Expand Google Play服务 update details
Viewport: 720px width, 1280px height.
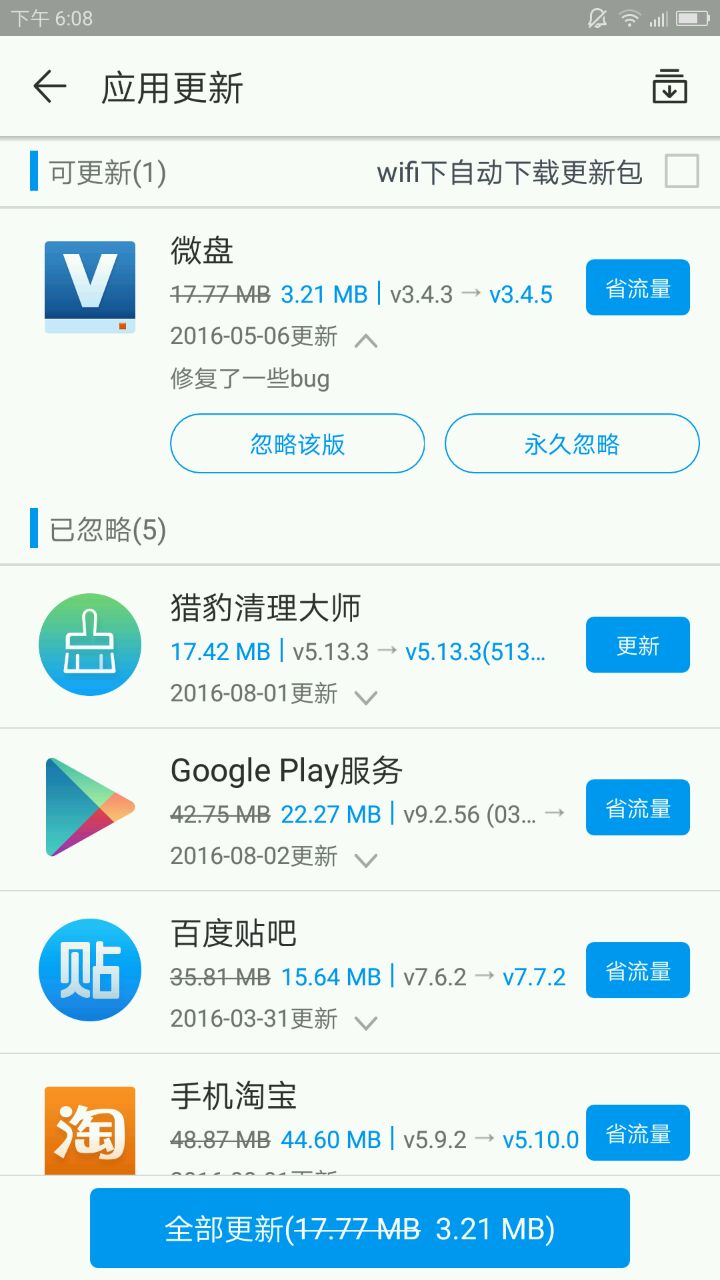click(x=366, y=860)
